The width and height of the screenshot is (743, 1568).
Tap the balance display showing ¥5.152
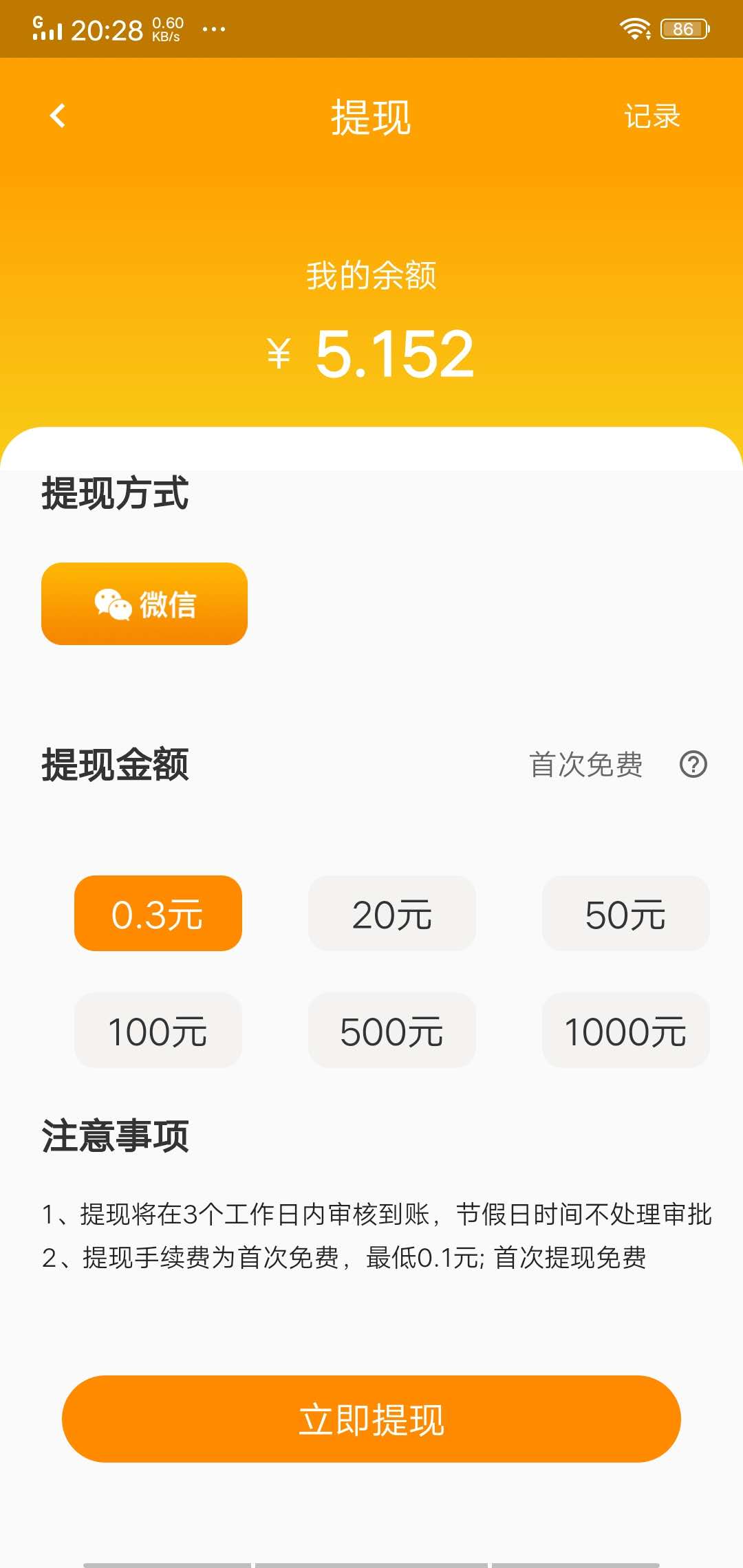click(370, 353)
